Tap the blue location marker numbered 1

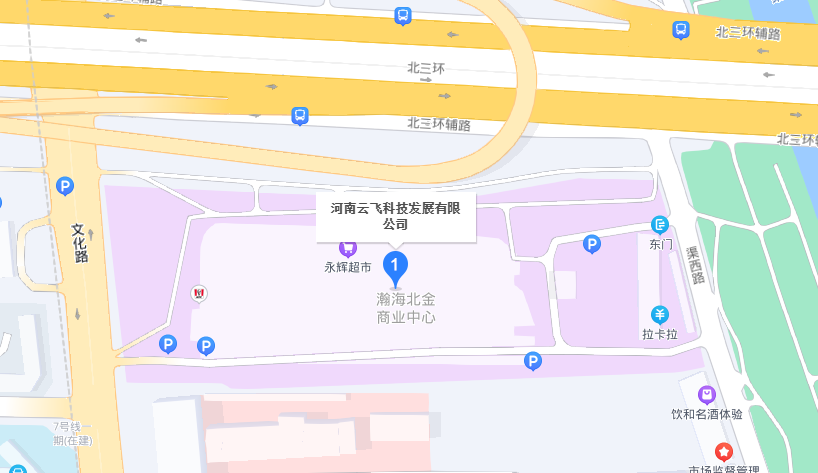click(x=396, y=267)
